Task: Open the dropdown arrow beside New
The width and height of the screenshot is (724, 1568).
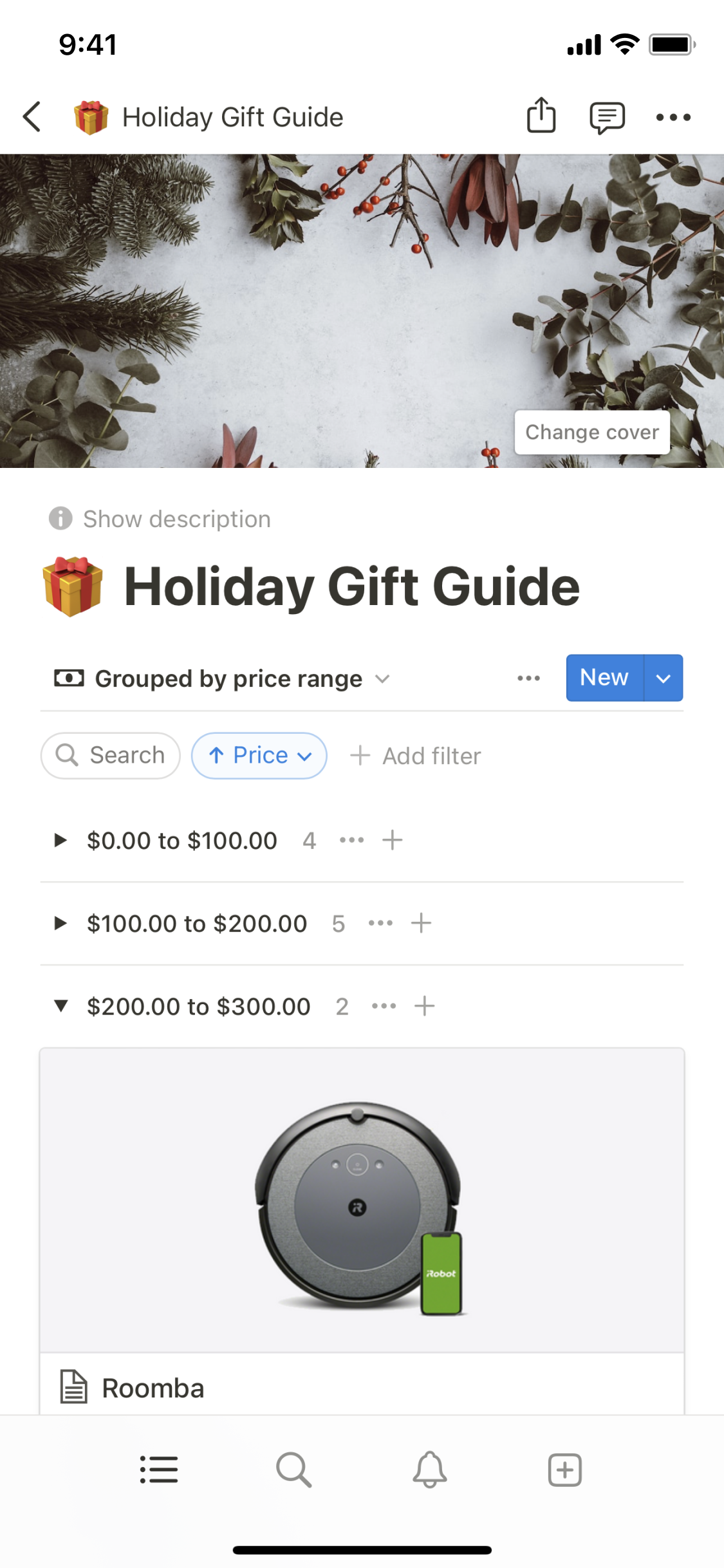Action: point(664,678)
